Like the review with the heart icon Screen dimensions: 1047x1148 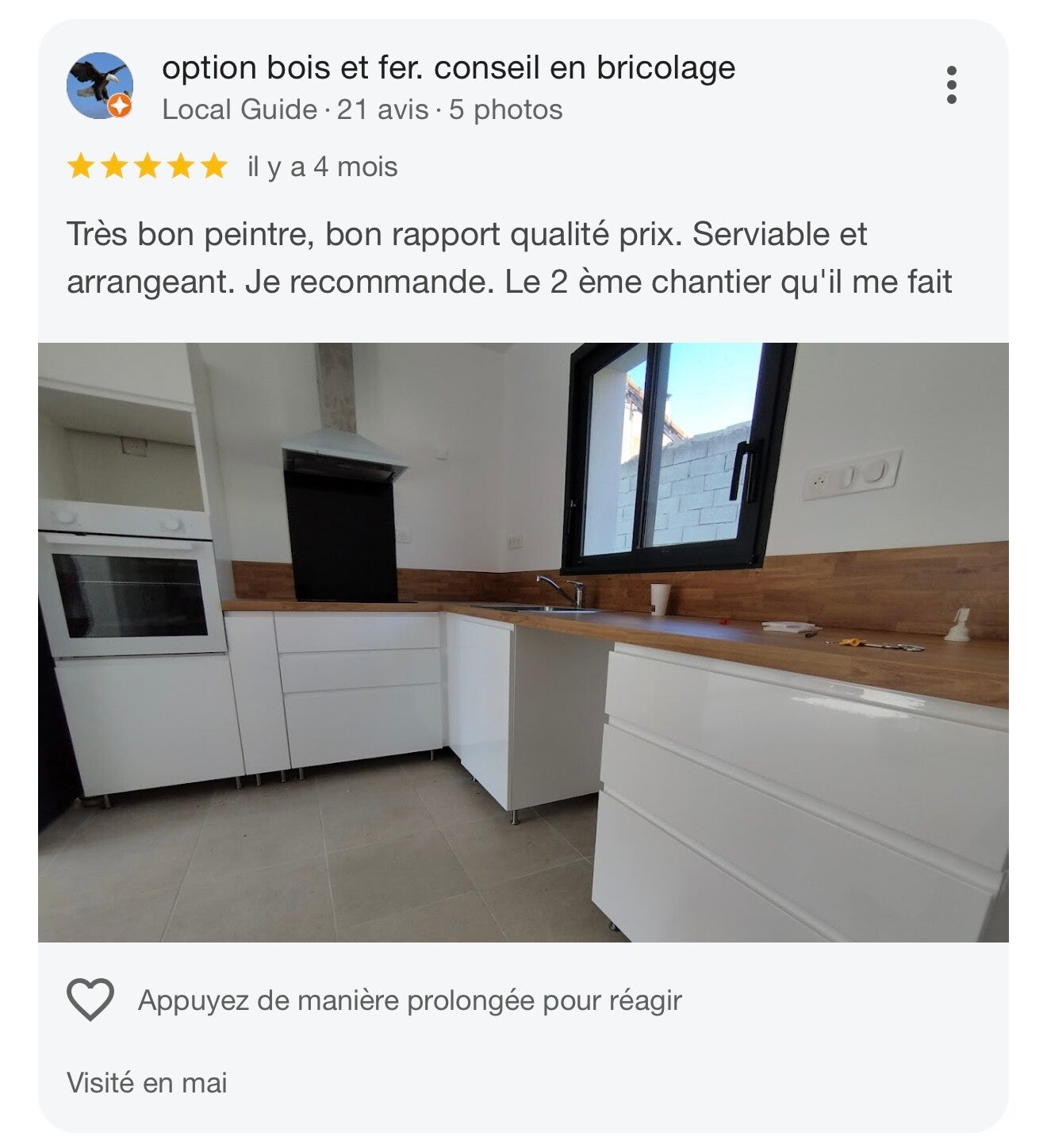(x=90, y=999)
